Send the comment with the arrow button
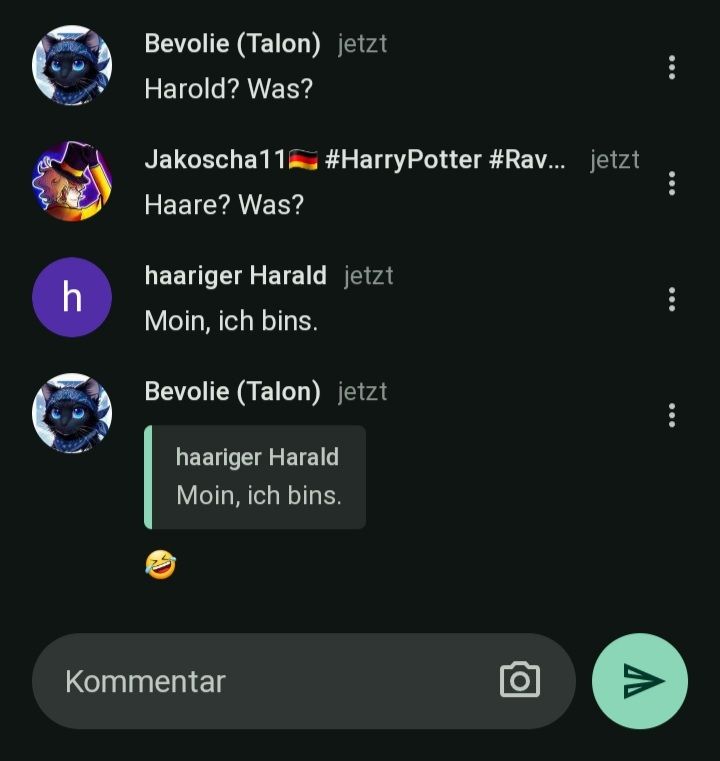 click(x=640, y=681)
